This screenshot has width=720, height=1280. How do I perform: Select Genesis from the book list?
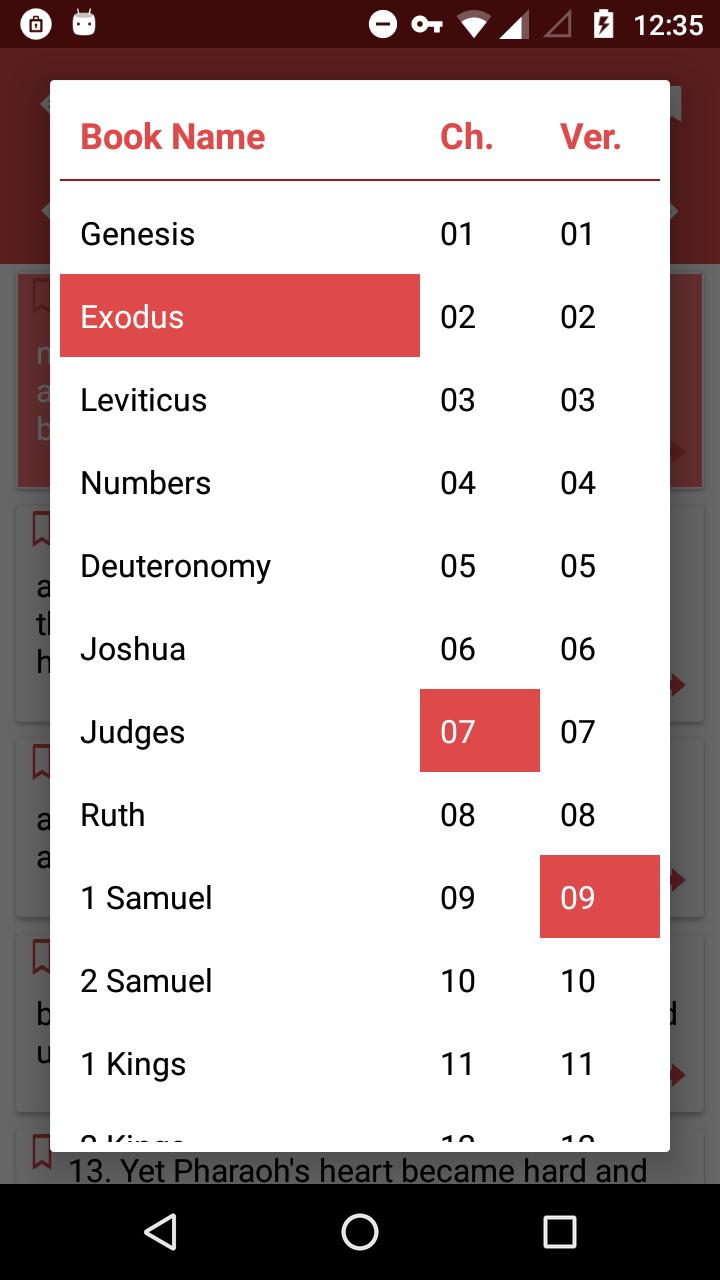coord(138,234)
